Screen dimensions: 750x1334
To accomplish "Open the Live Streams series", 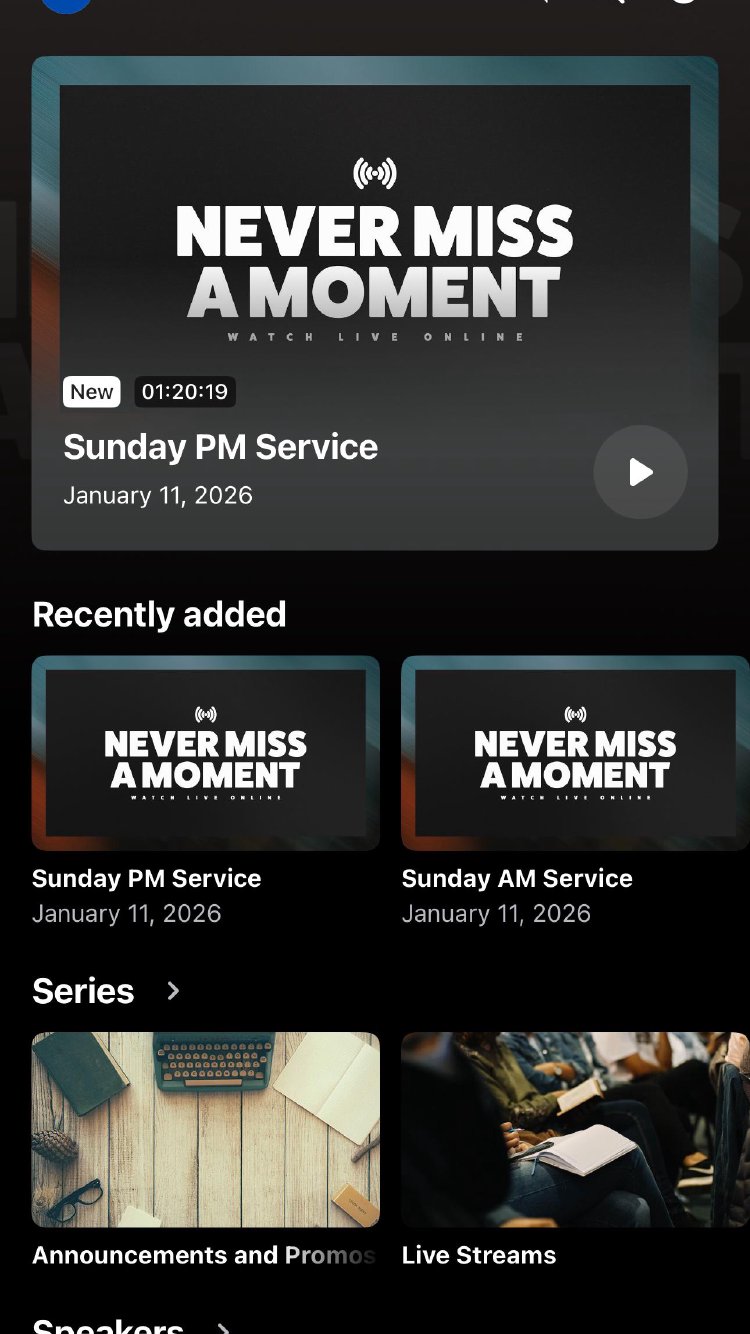I will click(575, 1129).
